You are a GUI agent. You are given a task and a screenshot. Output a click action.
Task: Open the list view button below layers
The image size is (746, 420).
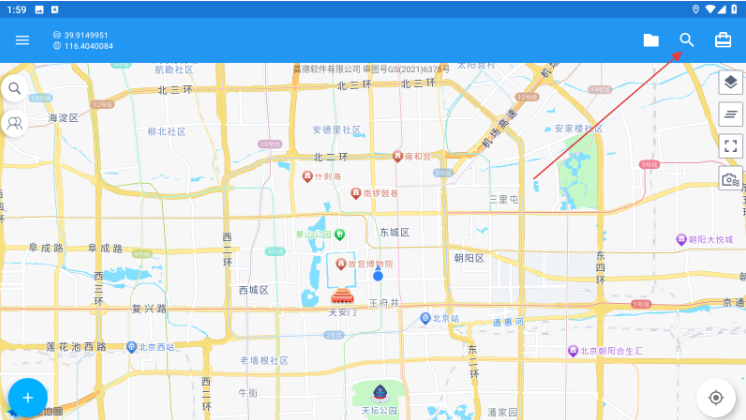(731, 115)
